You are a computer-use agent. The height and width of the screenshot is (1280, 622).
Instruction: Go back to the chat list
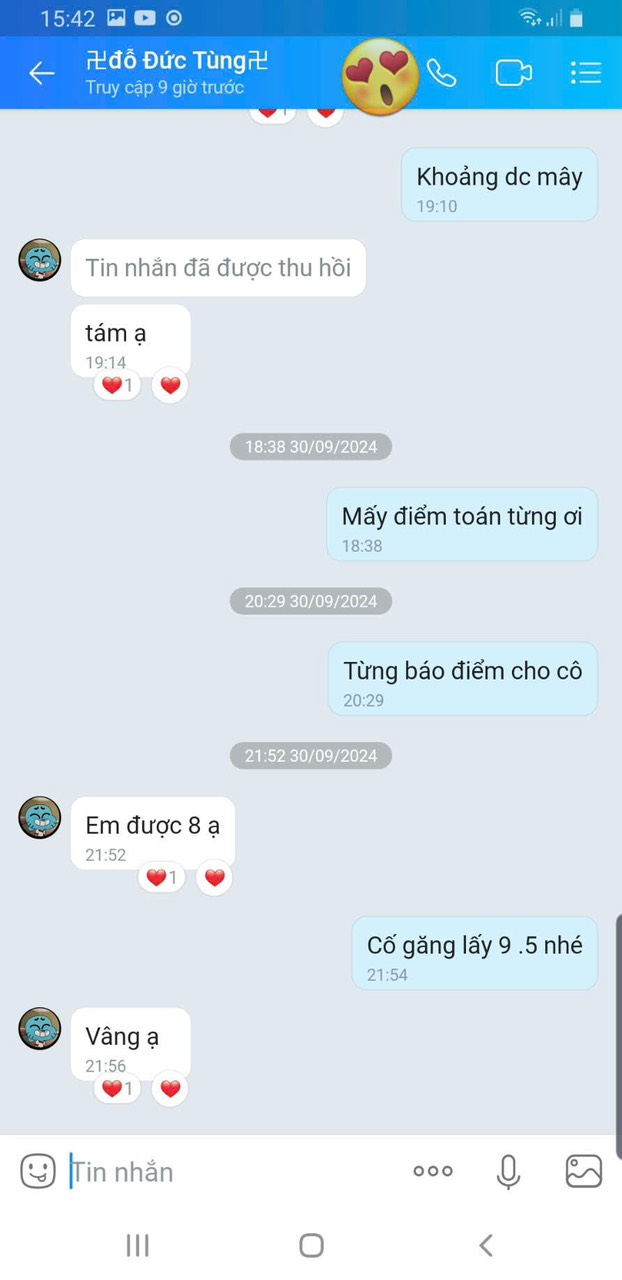41,73
